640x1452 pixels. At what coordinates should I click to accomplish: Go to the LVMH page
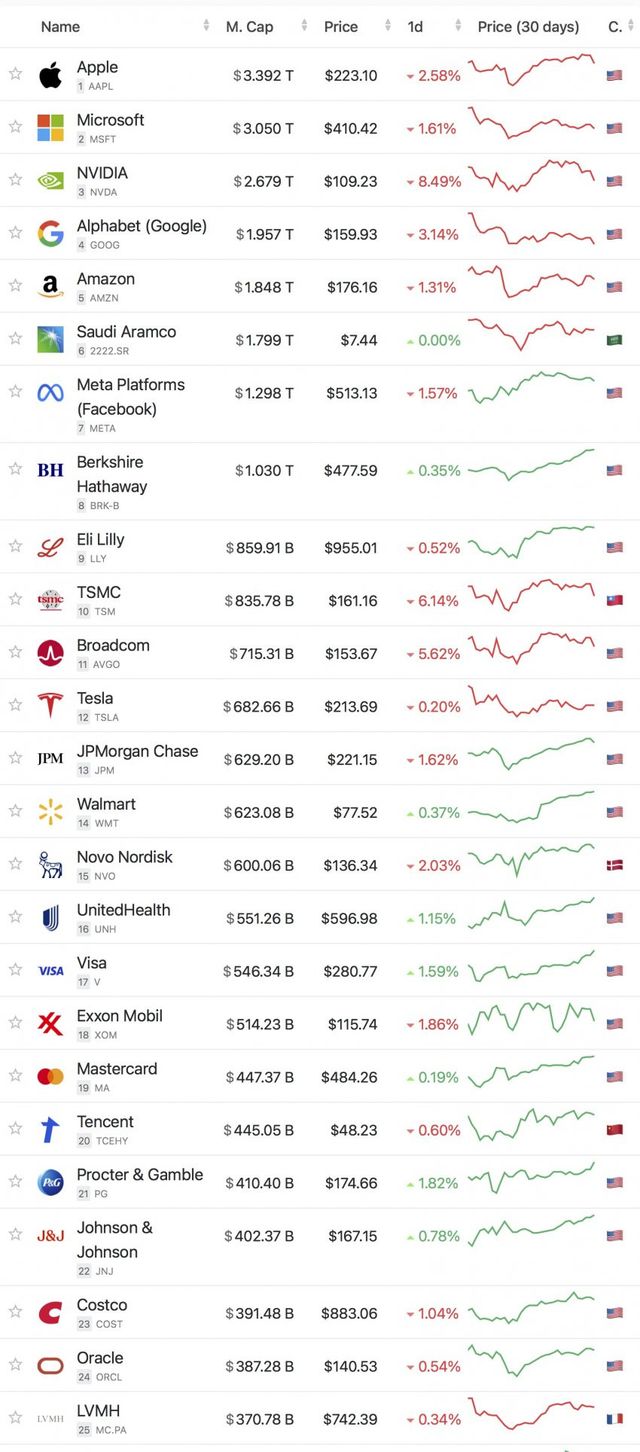click(x=98, y=1410)
